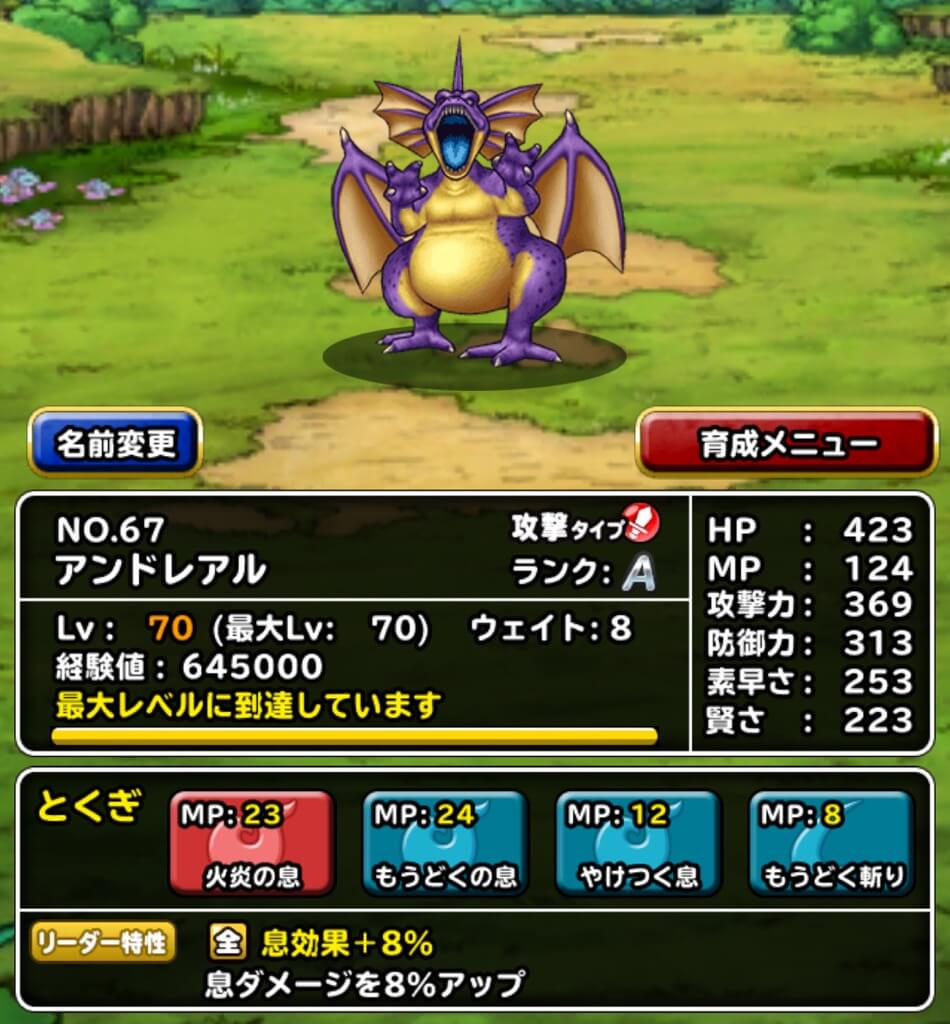
Task: Tap the 名前変更 button
Action: [115, 442]
